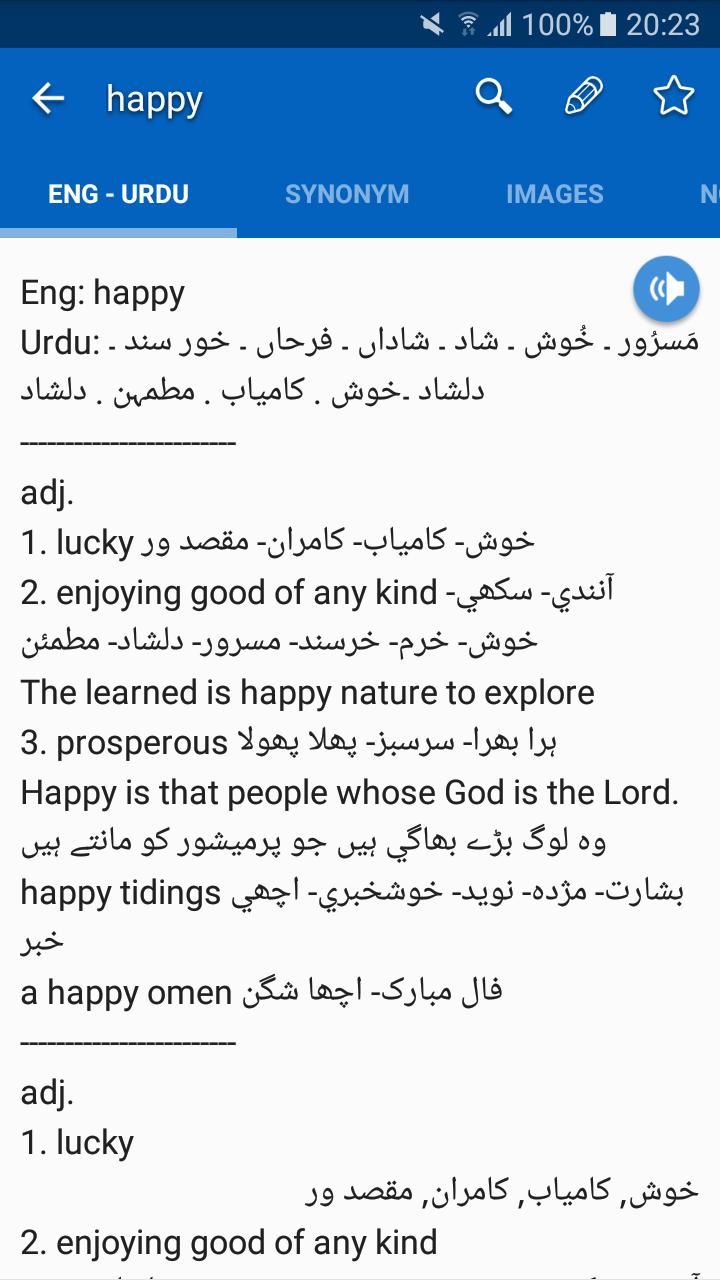Viewport: 720px width, 1280px height.
Task: Go back using the arrow
Action: click(48, 98)
